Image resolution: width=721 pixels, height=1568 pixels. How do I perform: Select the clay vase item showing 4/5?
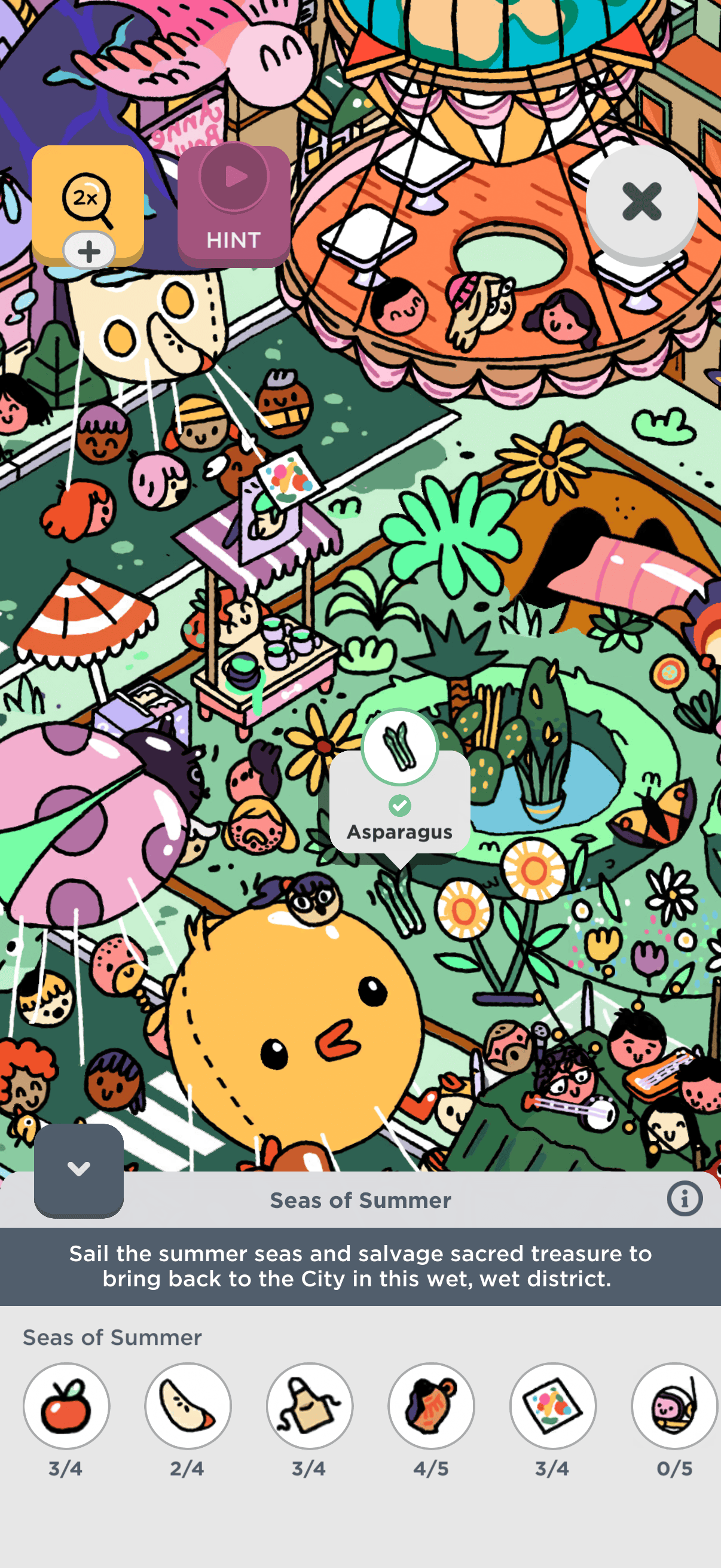point(432,1405)
